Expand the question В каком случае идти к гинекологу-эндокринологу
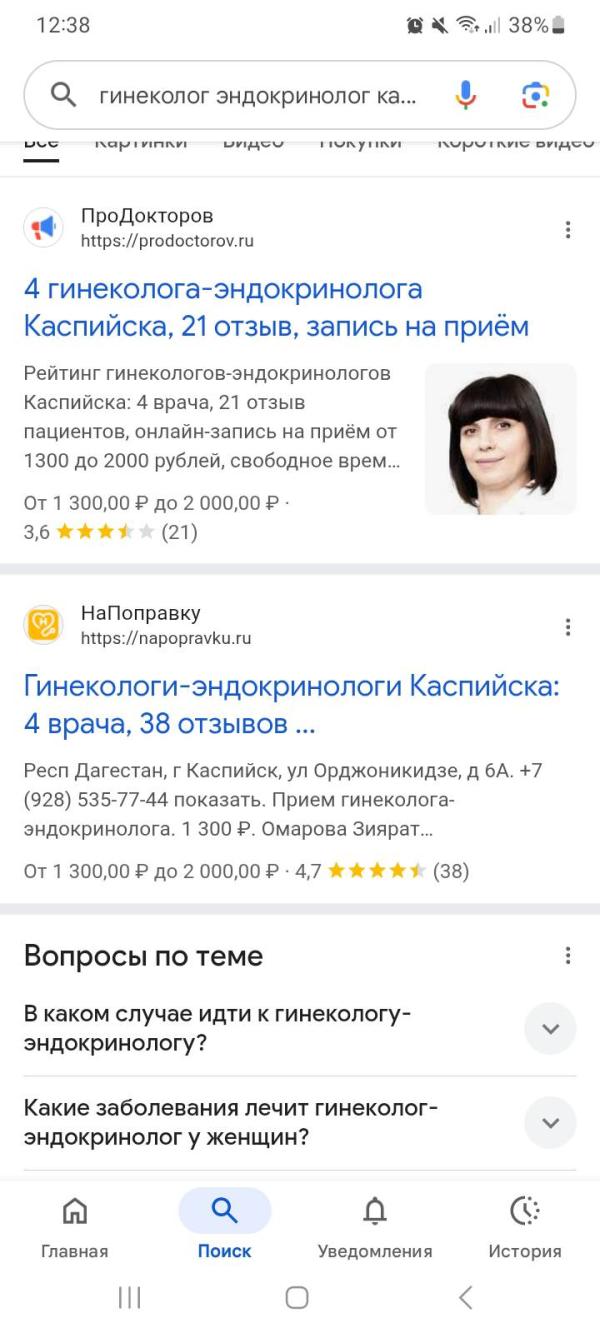 [x=300, y=1029]
